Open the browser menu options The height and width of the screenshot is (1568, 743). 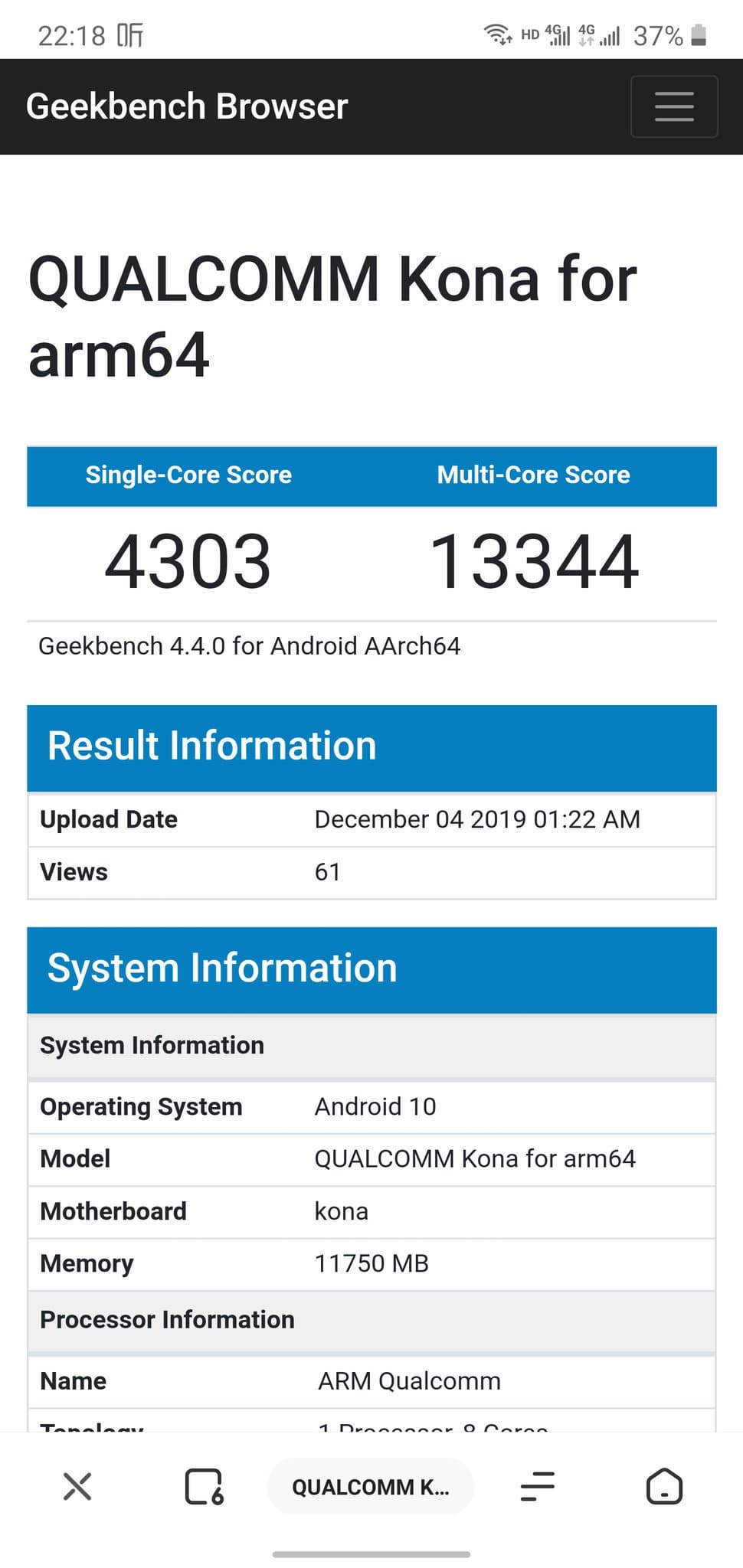click(x=537, y=1486)
